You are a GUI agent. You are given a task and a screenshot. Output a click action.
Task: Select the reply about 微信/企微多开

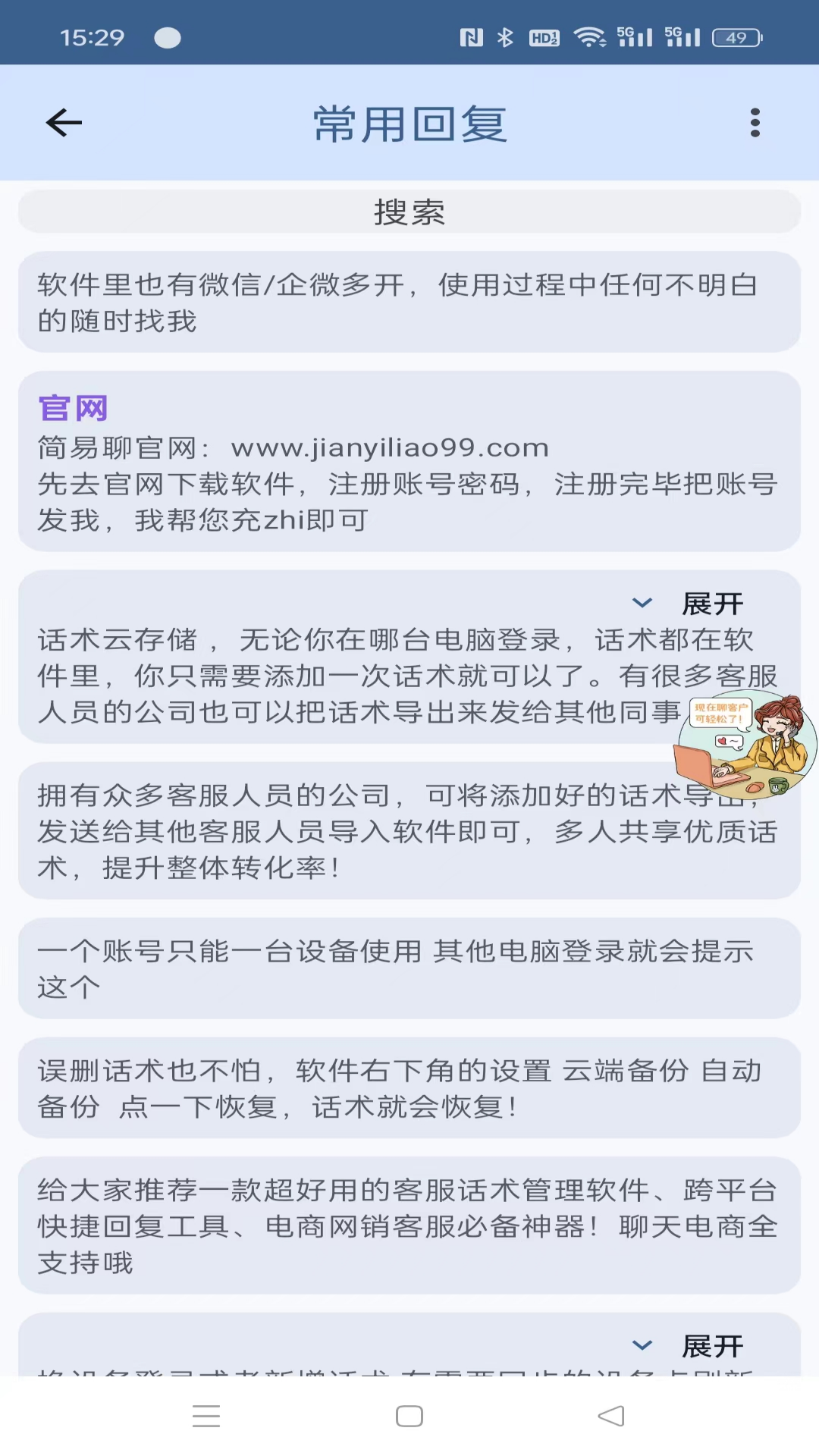coord(409,303)
